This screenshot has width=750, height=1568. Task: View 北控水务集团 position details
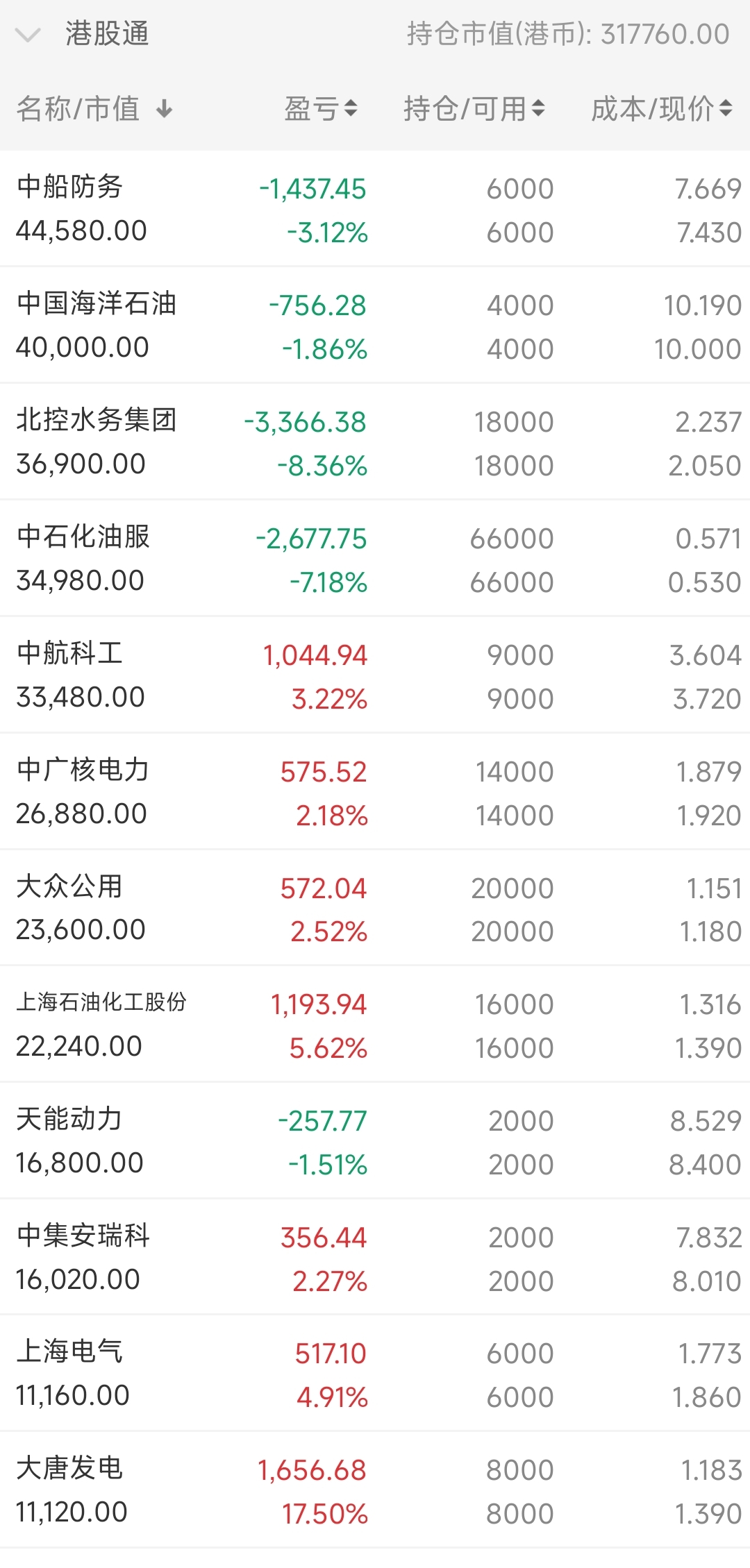point(375,442)
